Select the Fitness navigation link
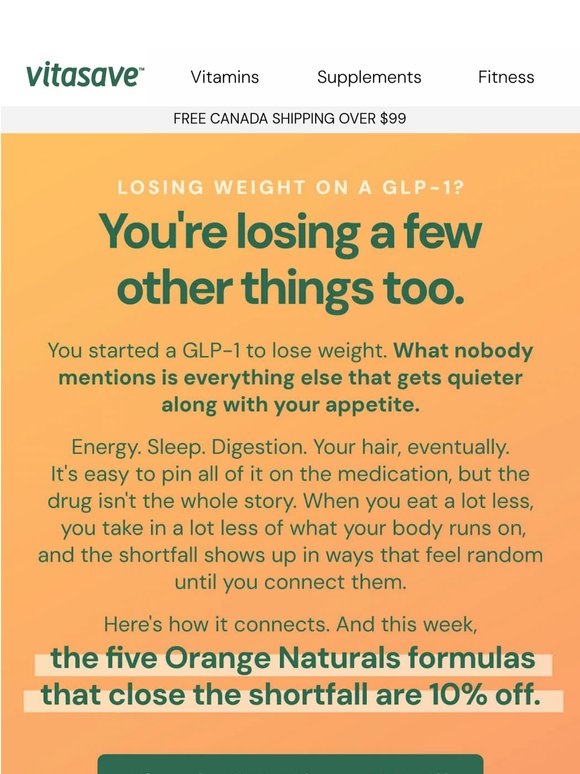Viewport: 580px width, 774px height. [506, 77]
